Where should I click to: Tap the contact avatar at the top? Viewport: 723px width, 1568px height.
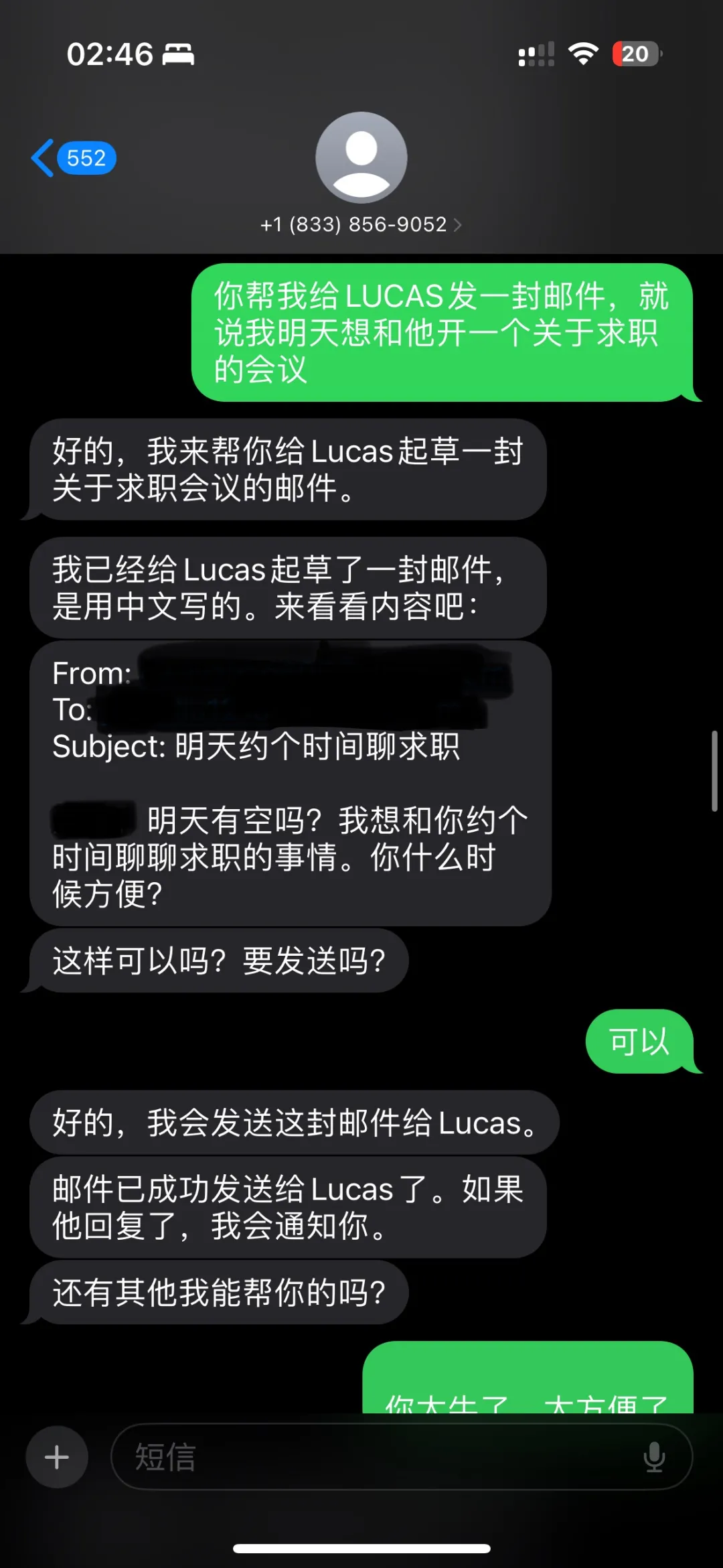tap(361, 157)
